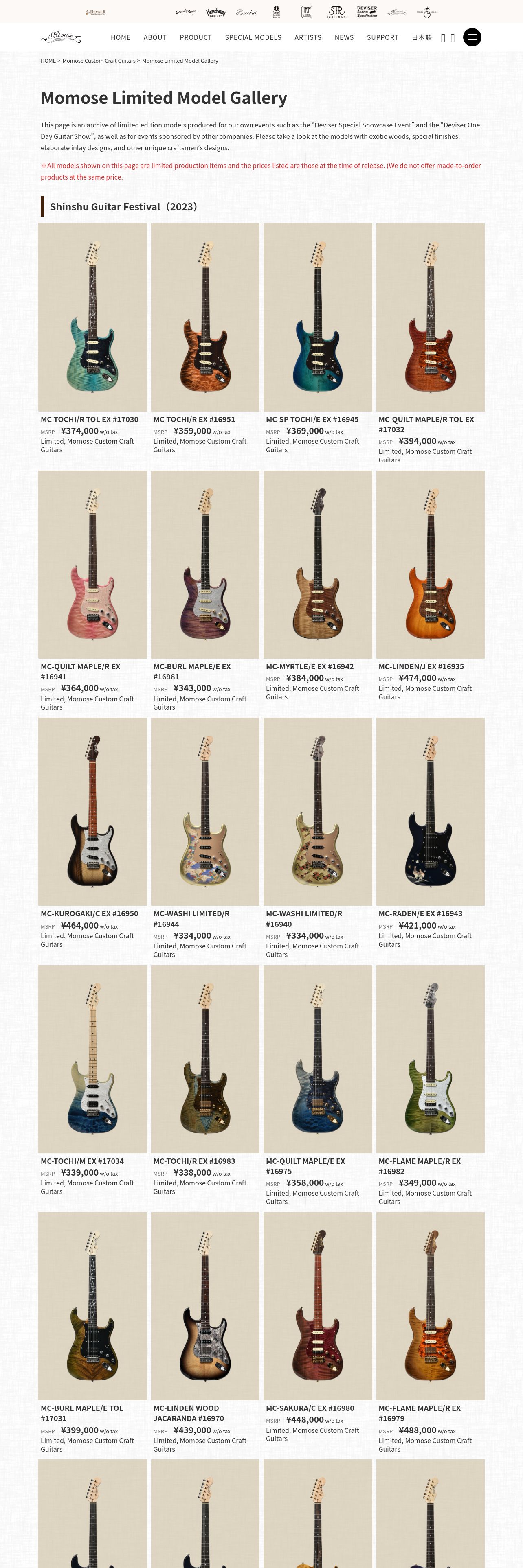View MC-LINDEN/J EX #16935 guitar

430,564
